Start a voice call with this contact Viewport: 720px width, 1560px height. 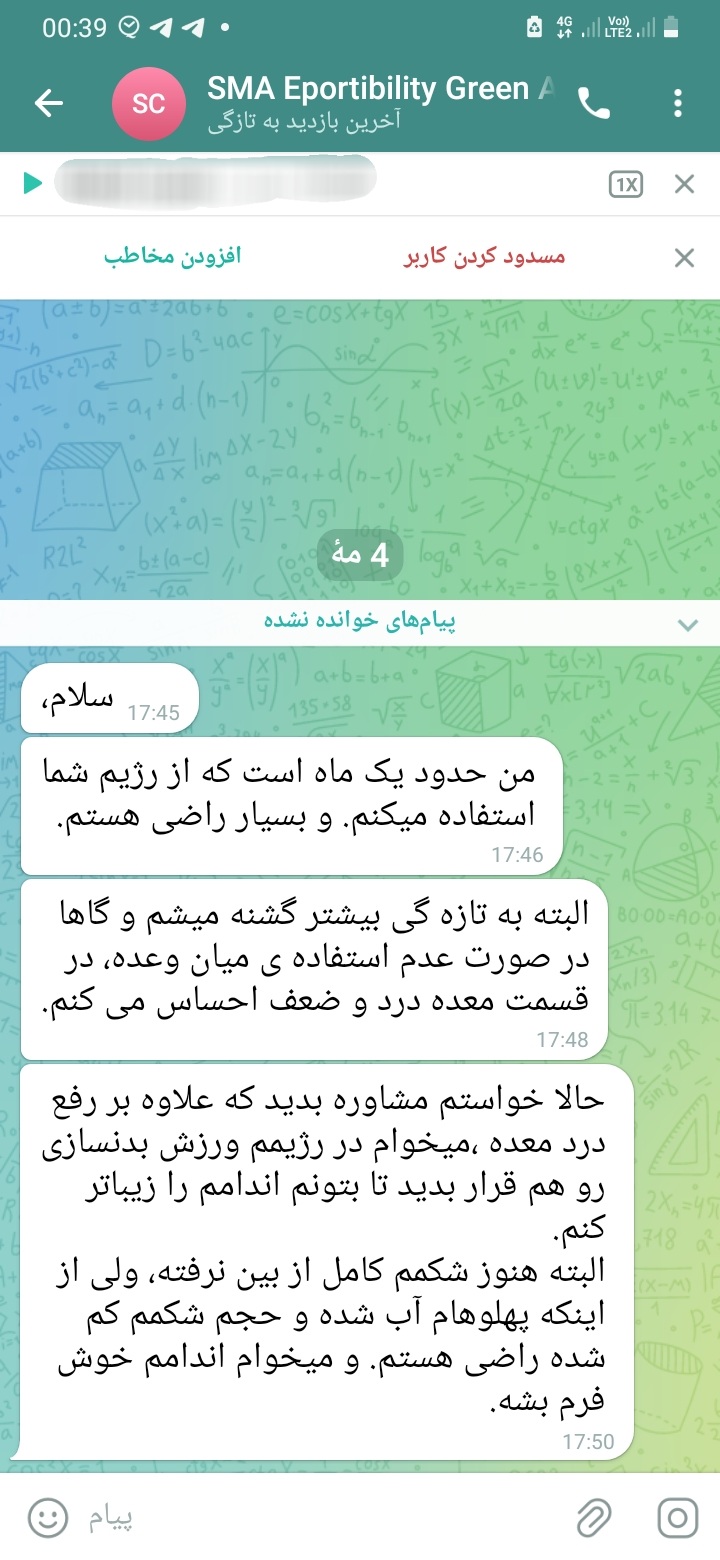[594, 103]
